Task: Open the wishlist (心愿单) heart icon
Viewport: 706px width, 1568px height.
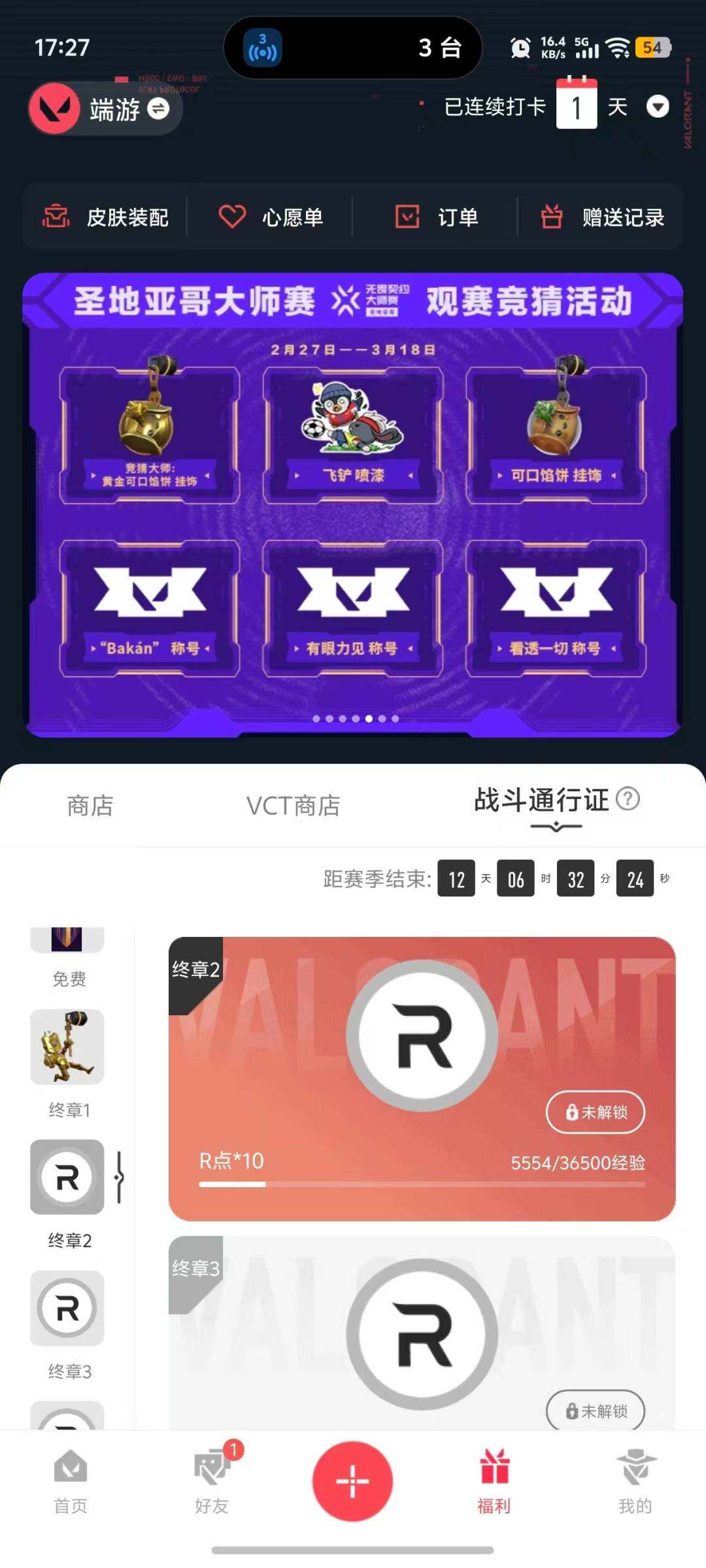Action: 231,216
